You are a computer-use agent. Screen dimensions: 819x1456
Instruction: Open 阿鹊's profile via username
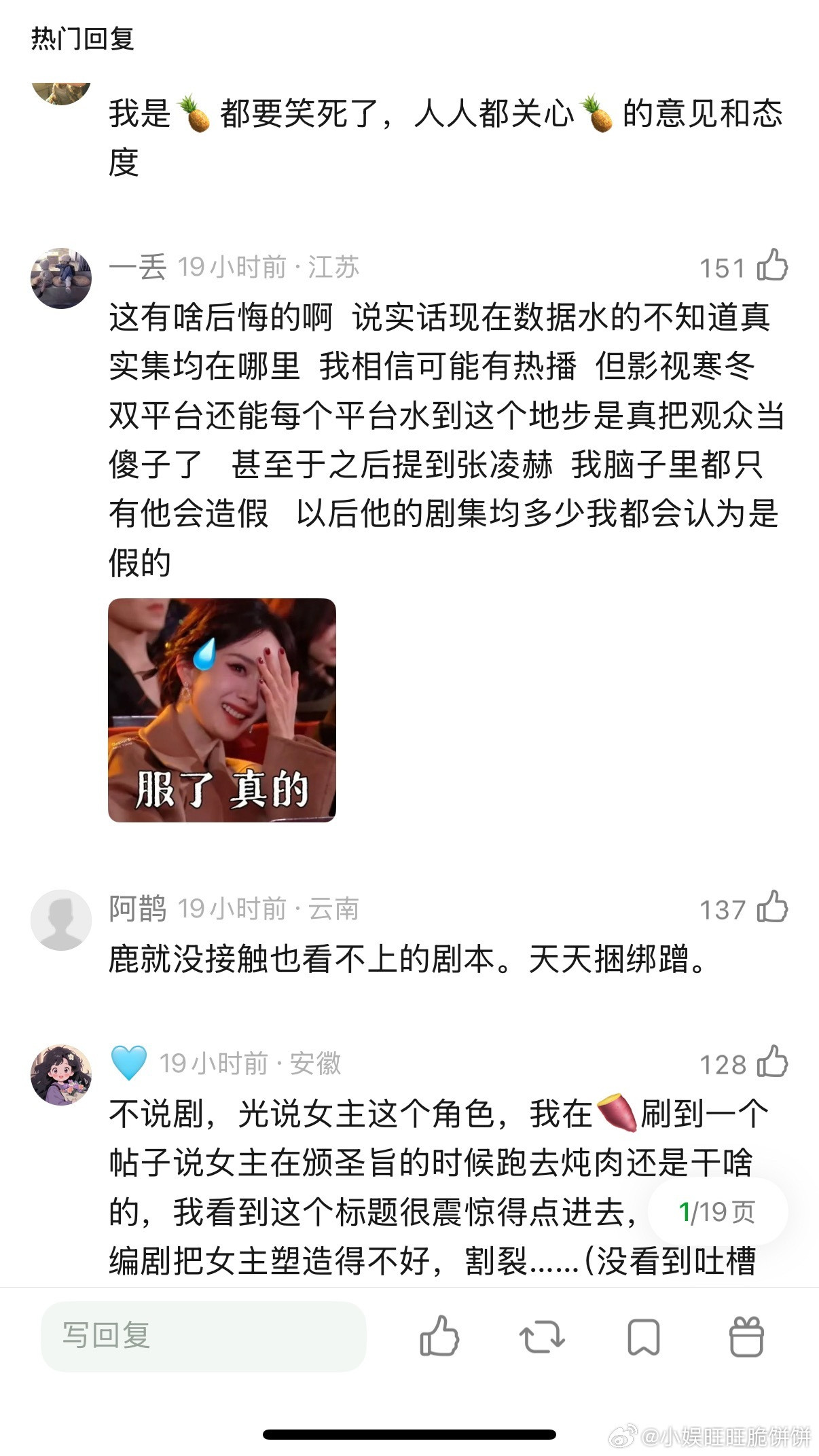click(x=138, y=909)
